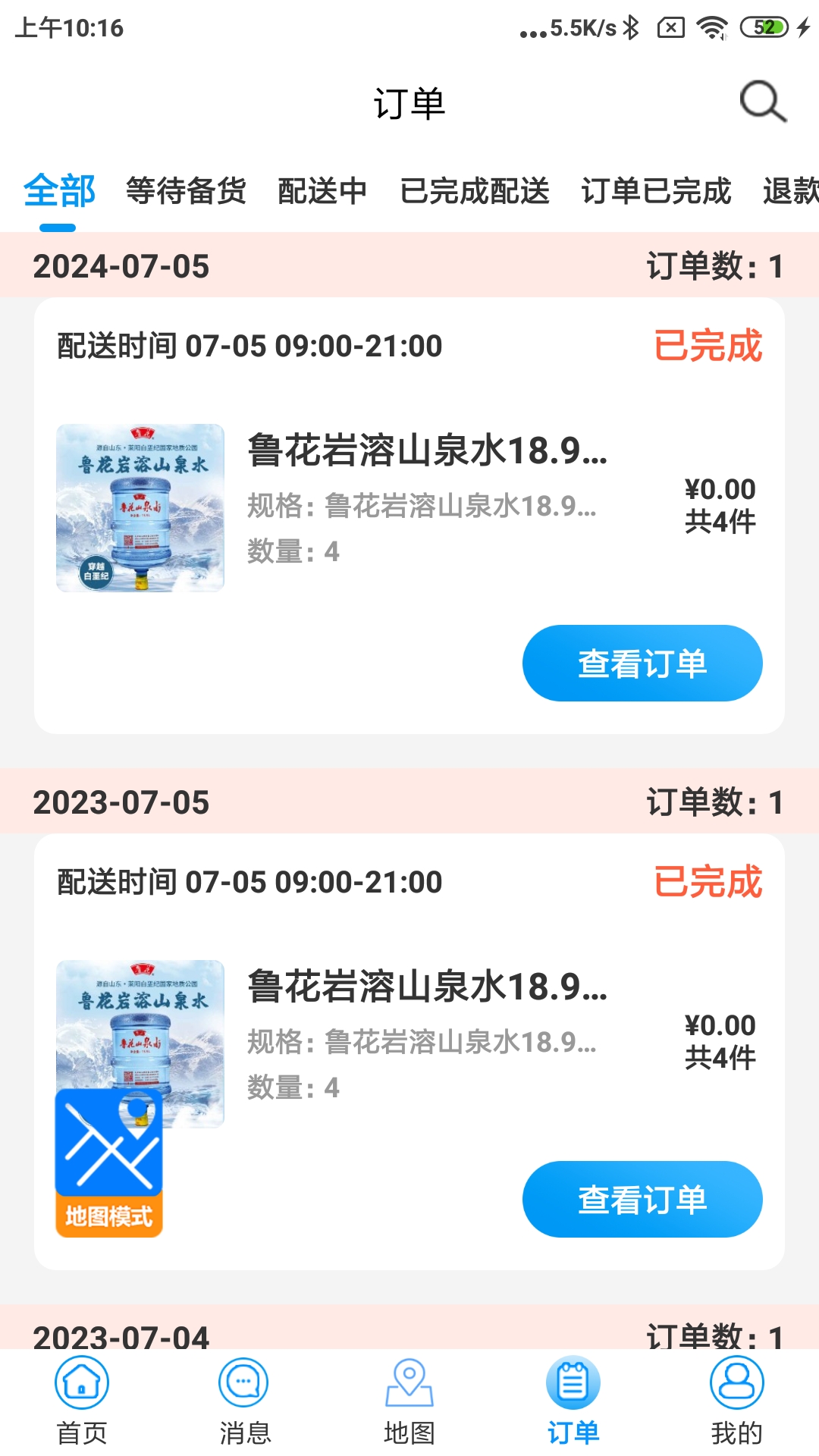819x1456 pixels.
Task: Switch to the 退款 tab
Action: [x=790, y=190]
